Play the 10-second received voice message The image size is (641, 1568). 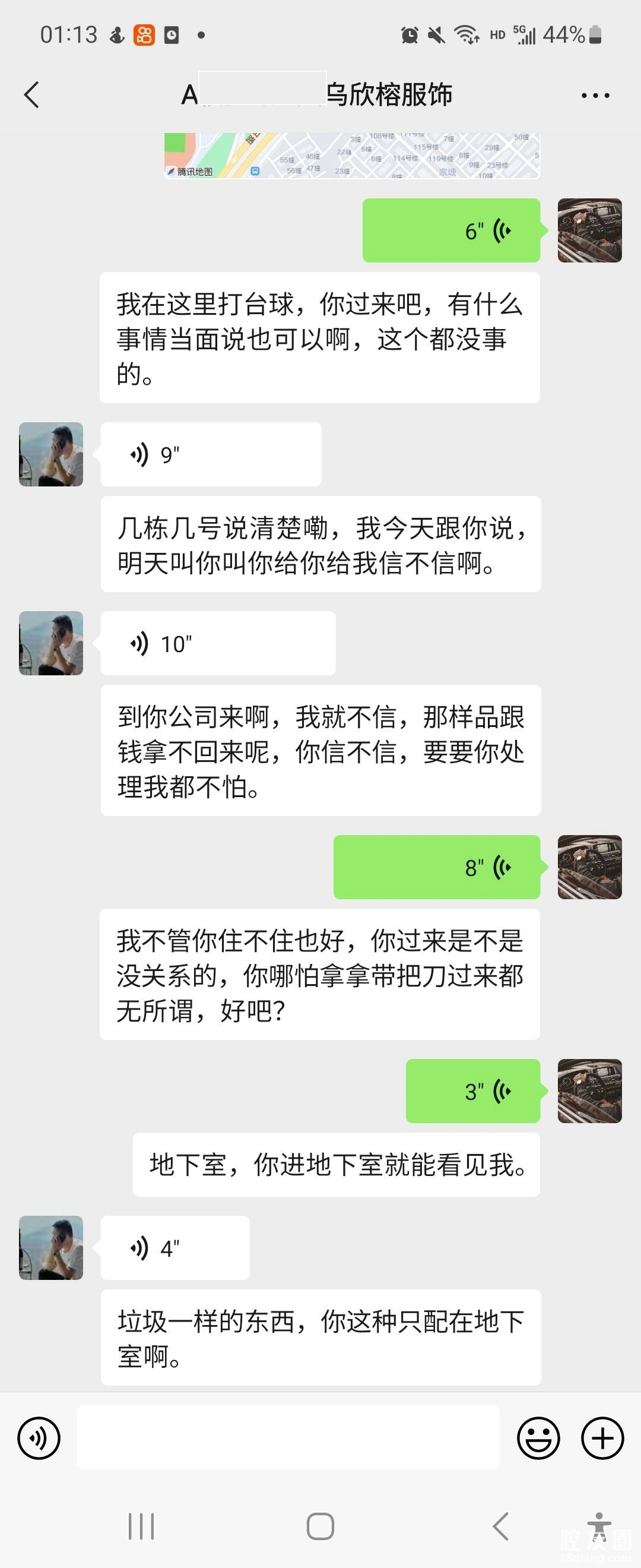pos(218,643)
